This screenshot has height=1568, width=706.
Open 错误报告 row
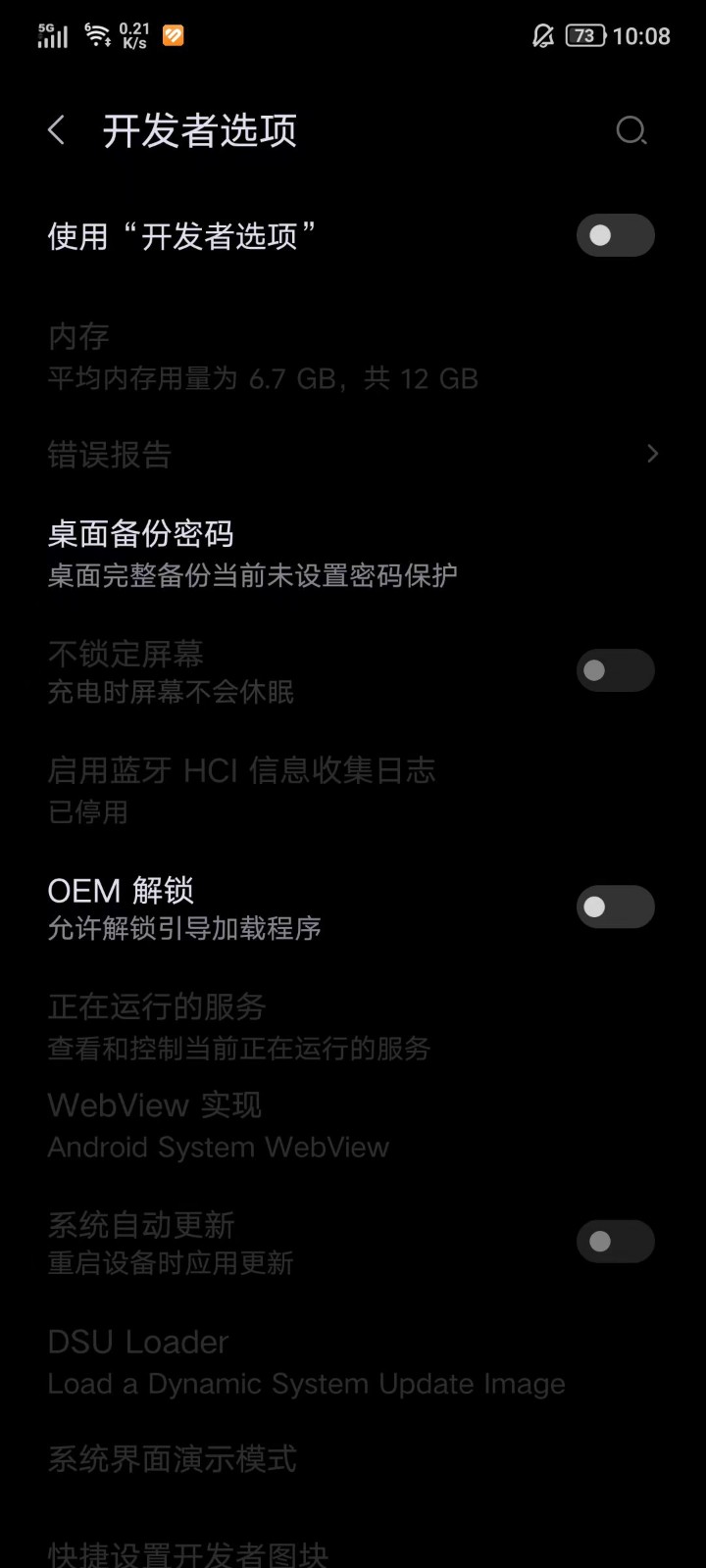tap(353, 454)
